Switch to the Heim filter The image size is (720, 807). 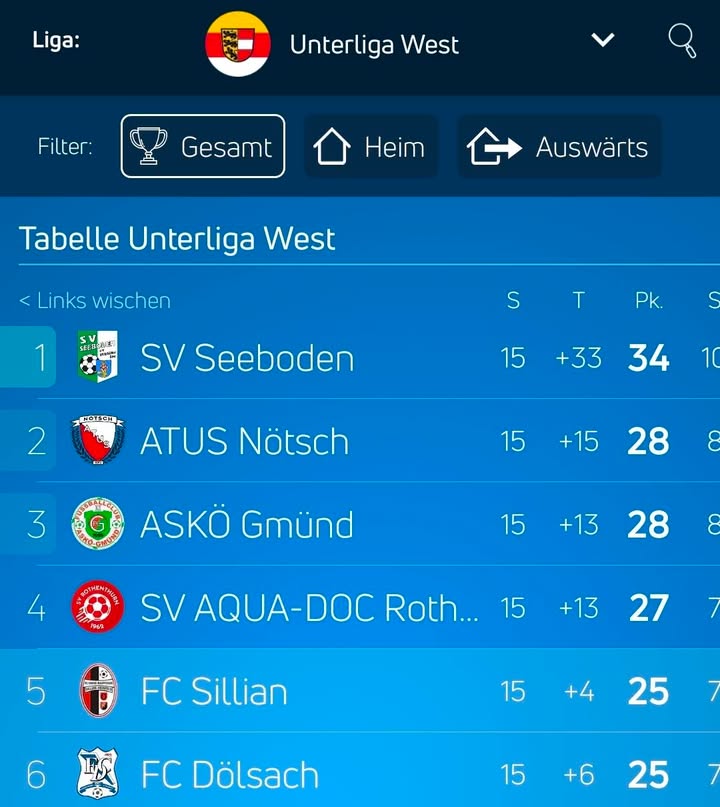click(371, 147)
